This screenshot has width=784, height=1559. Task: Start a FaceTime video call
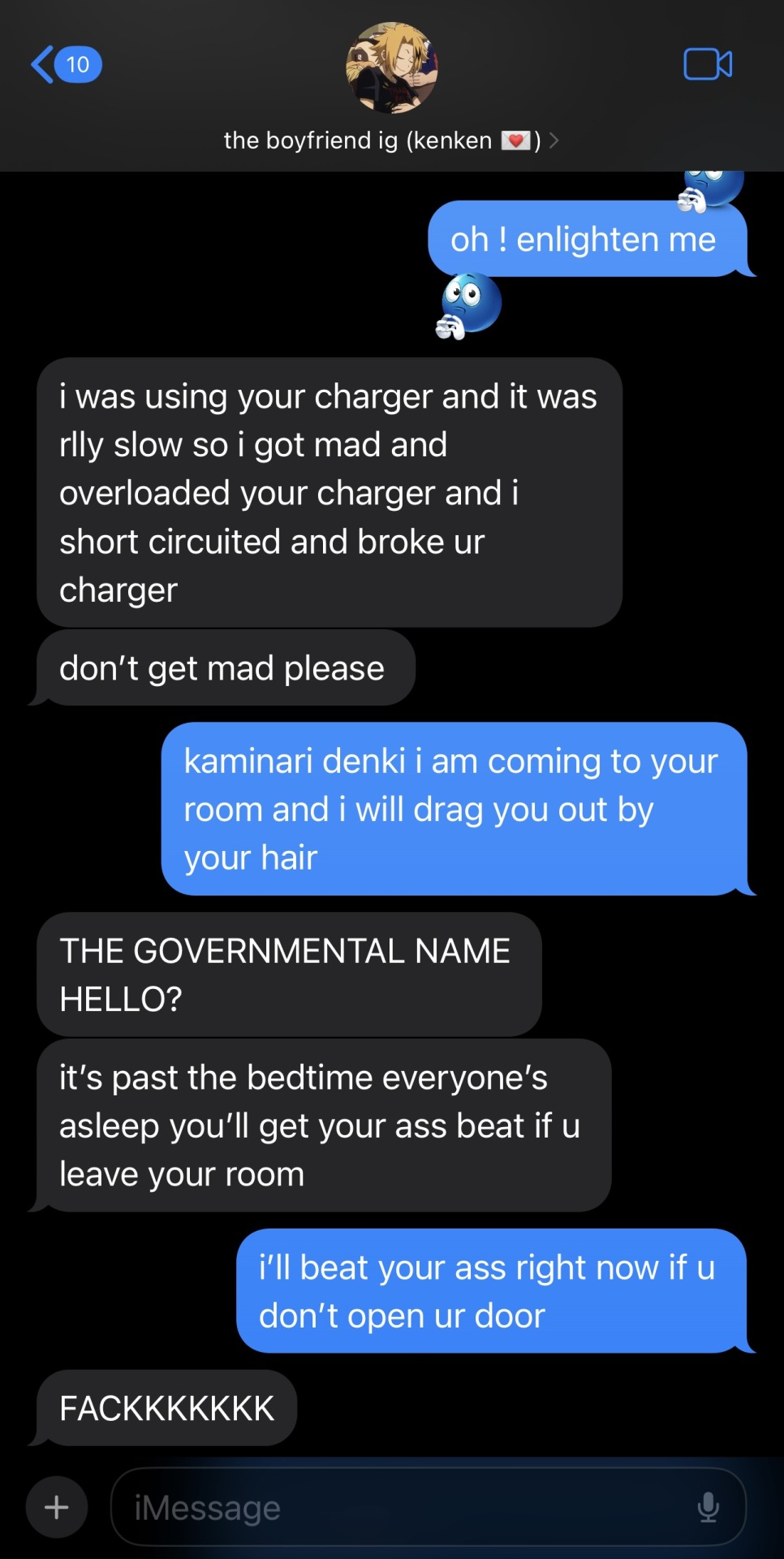[x=707, y=65]
